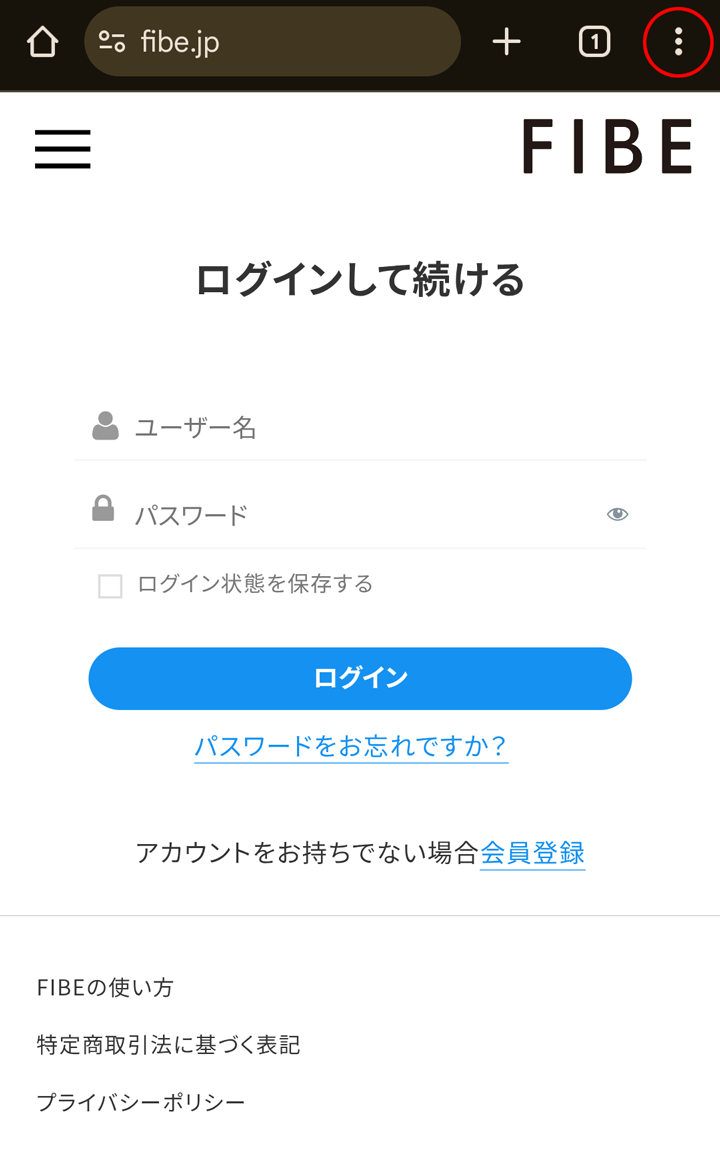Go to the browser home page
Viewport: 720px width, 1149px height.
[x=42, y=42]
